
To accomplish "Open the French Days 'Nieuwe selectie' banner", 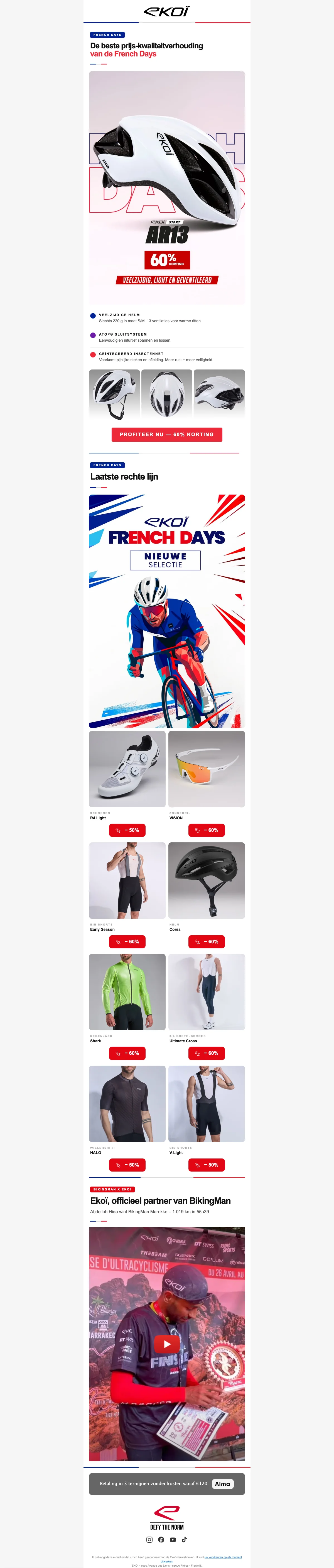I will point(167,611).
